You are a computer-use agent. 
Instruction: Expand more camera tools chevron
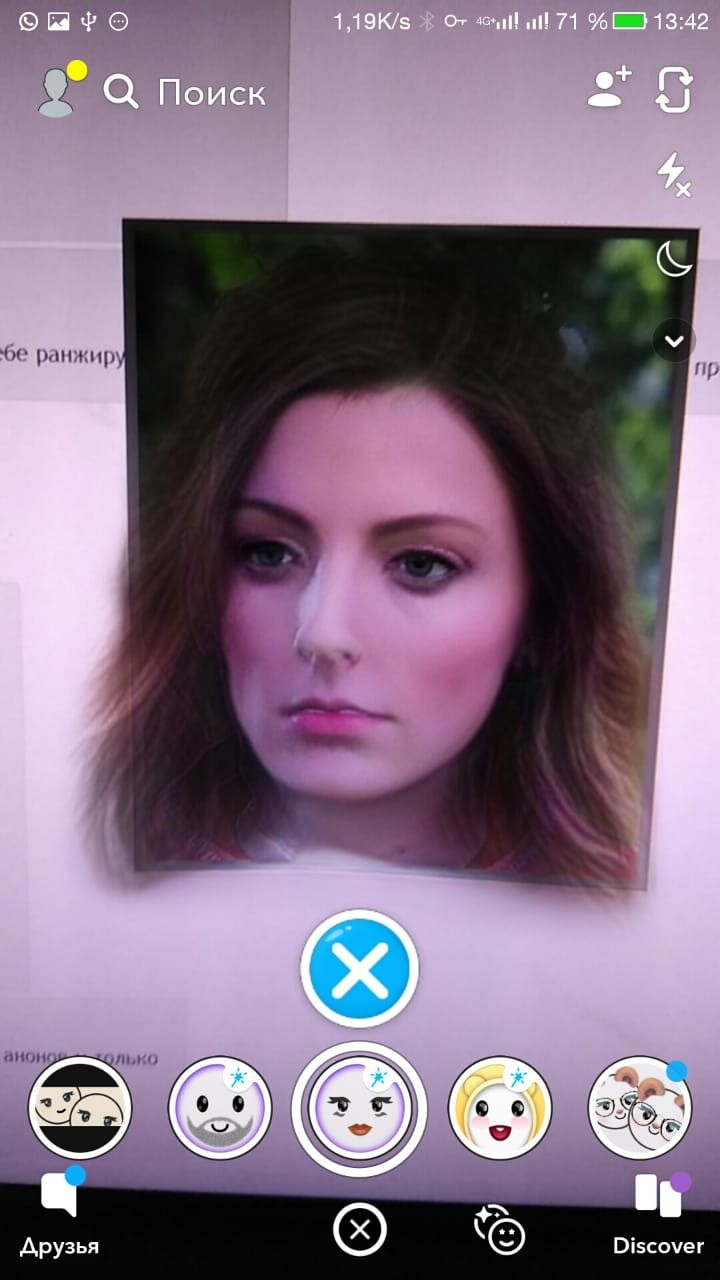(674, 341)
